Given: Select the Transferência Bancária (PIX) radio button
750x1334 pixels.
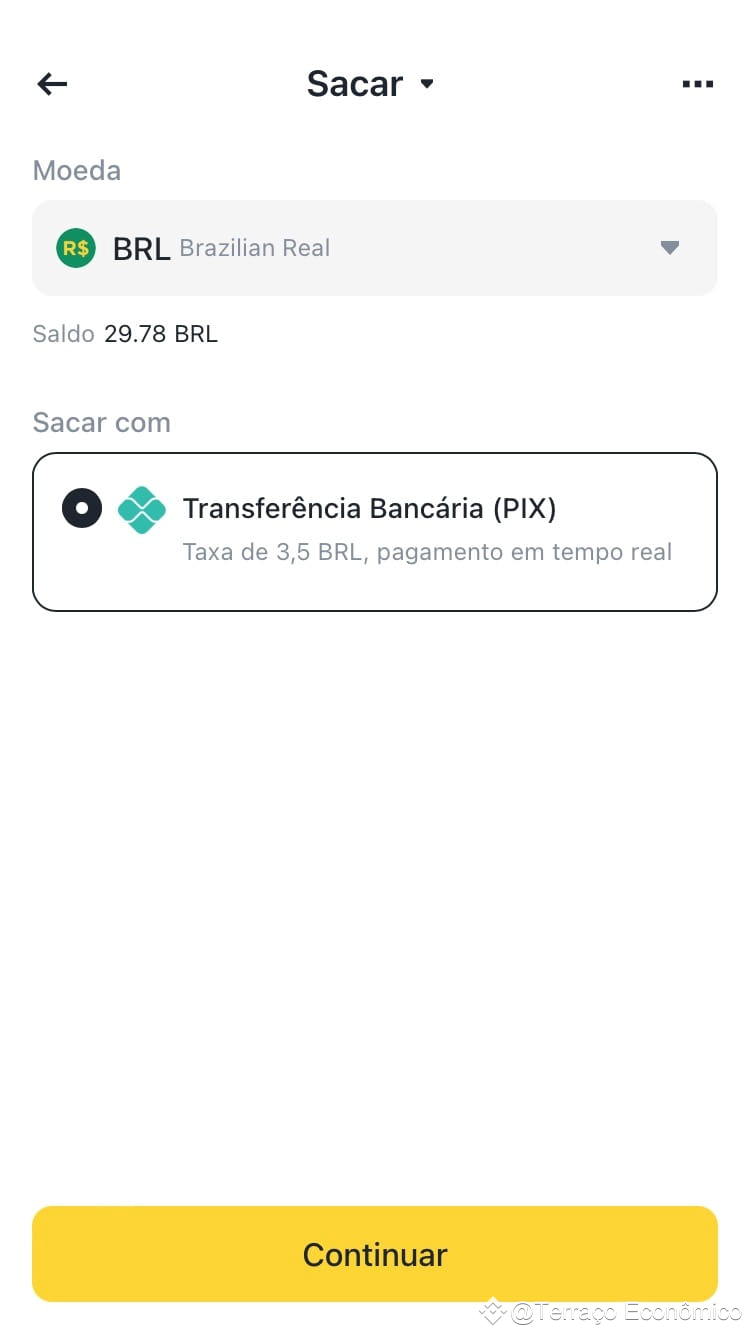Looking at the screenshot, I should pyautogui.click(x=82, y=508).
